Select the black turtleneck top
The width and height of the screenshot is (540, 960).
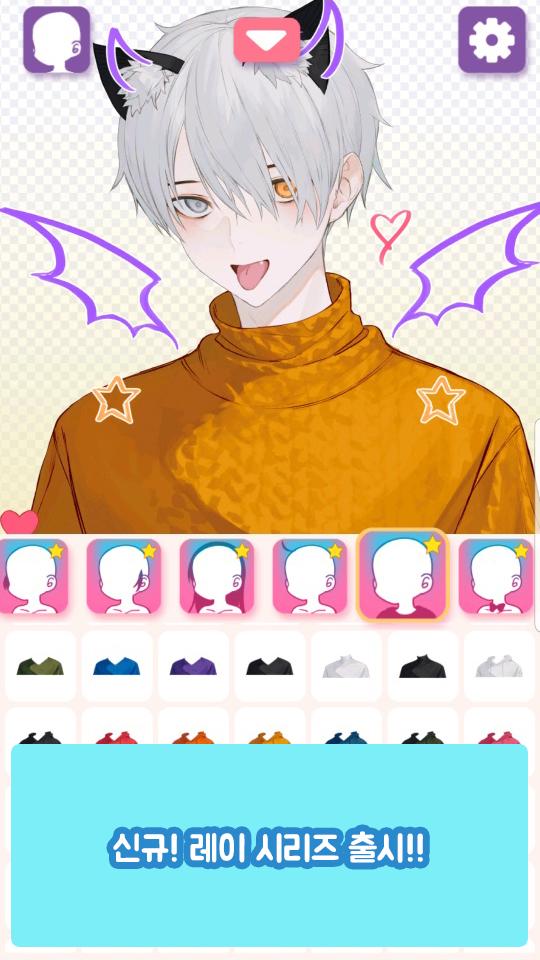click(422, 666)
